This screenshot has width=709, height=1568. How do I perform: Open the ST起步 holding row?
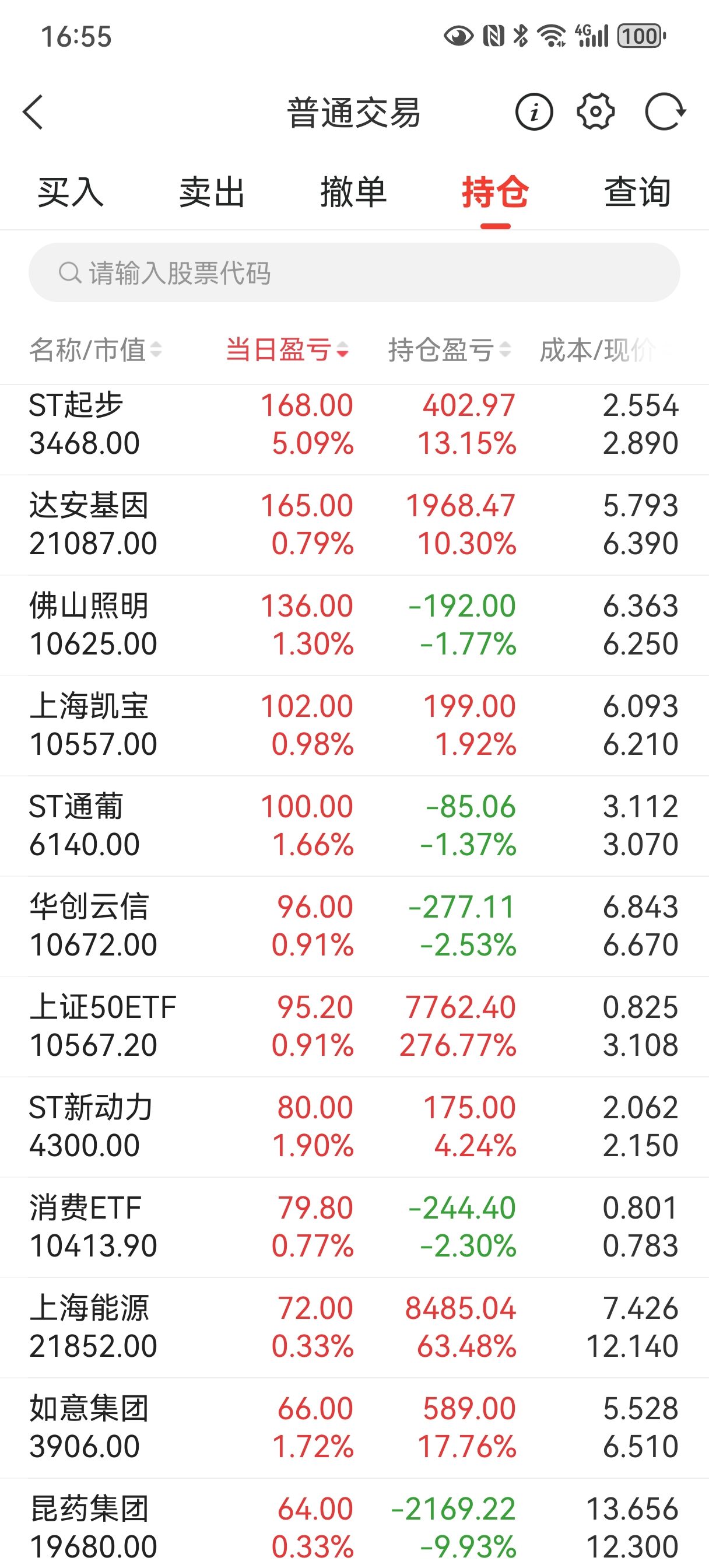click(x=354, y=424)
